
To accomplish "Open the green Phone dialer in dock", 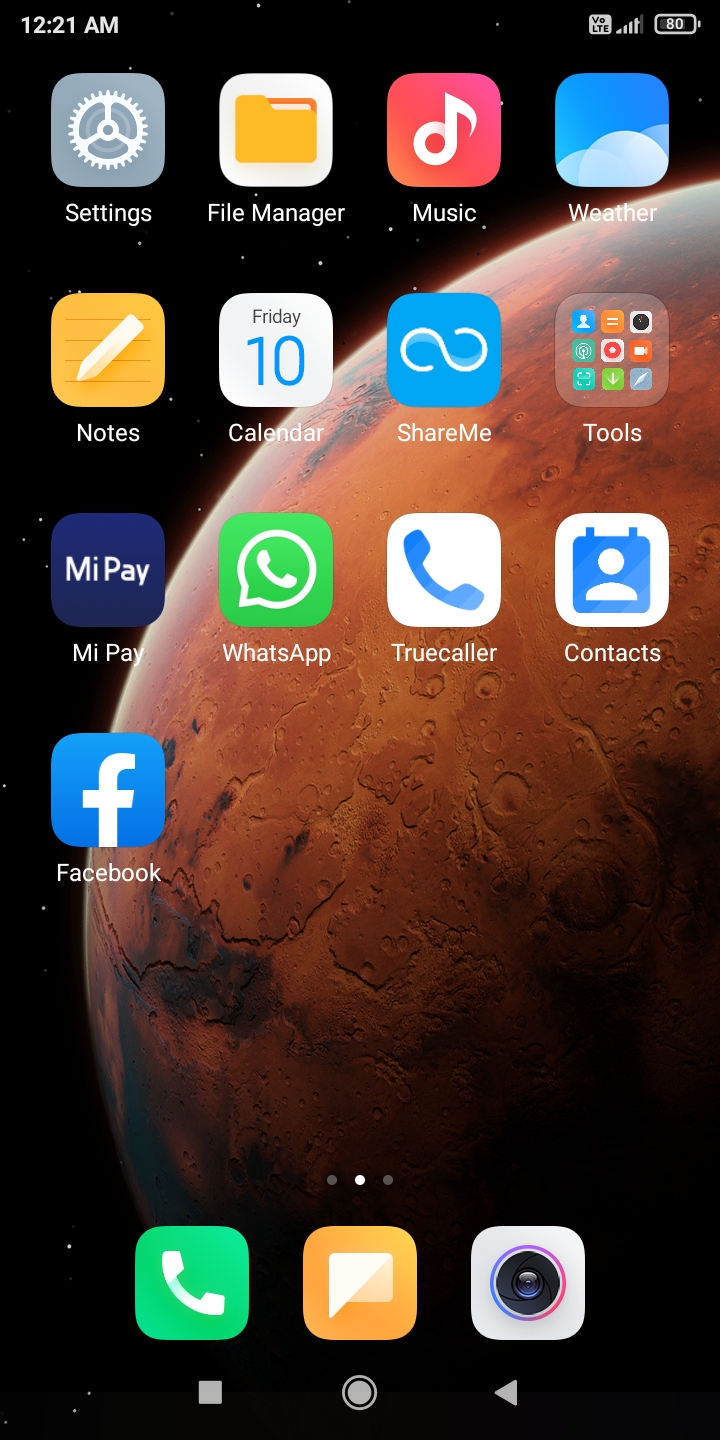I will (x=192, y=1282).
